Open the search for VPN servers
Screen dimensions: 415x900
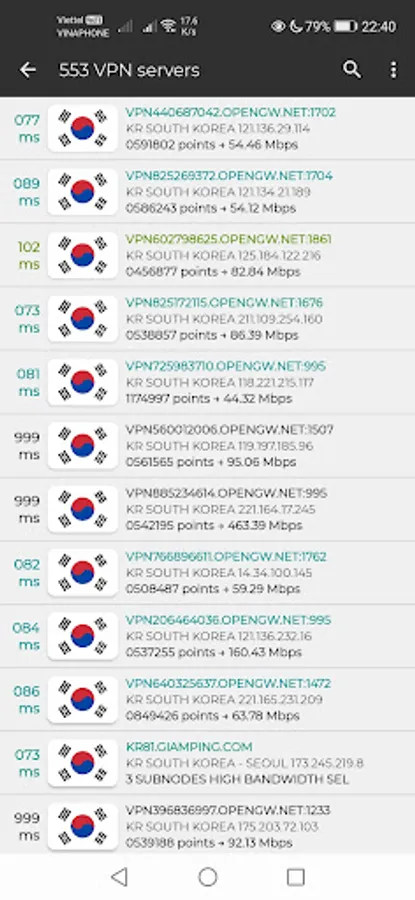click(352, 70)
